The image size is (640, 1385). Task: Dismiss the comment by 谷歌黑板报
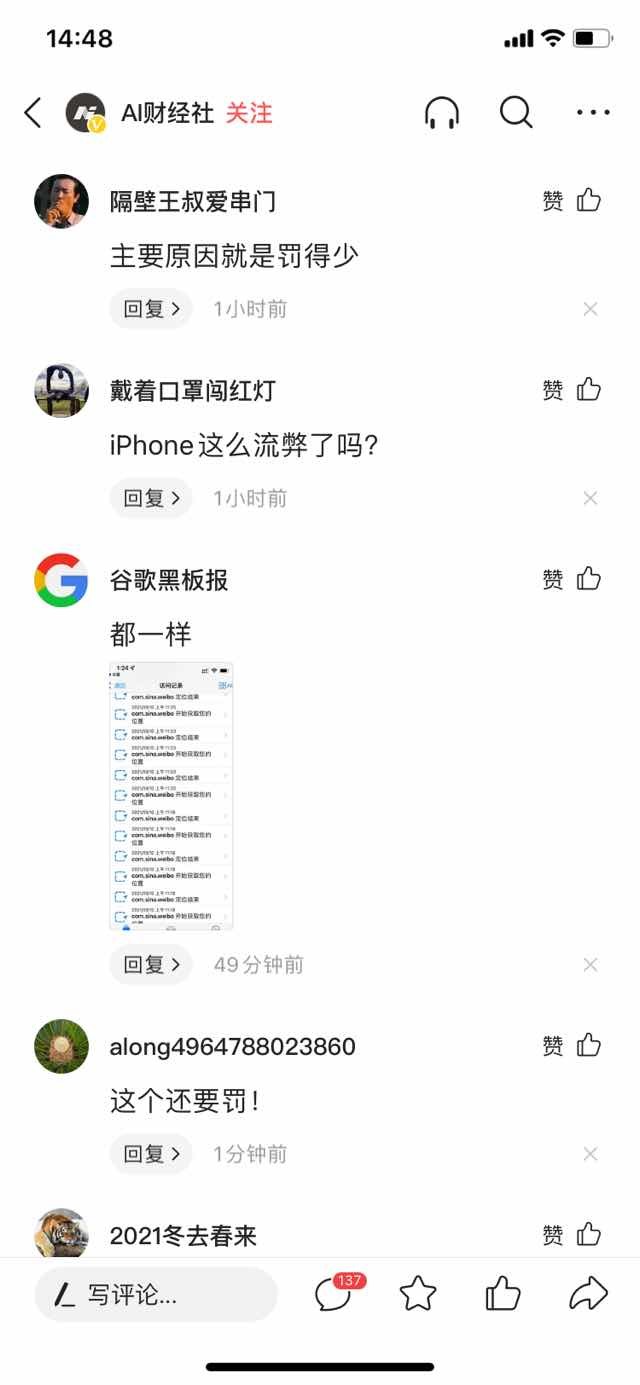coord(590,965)
